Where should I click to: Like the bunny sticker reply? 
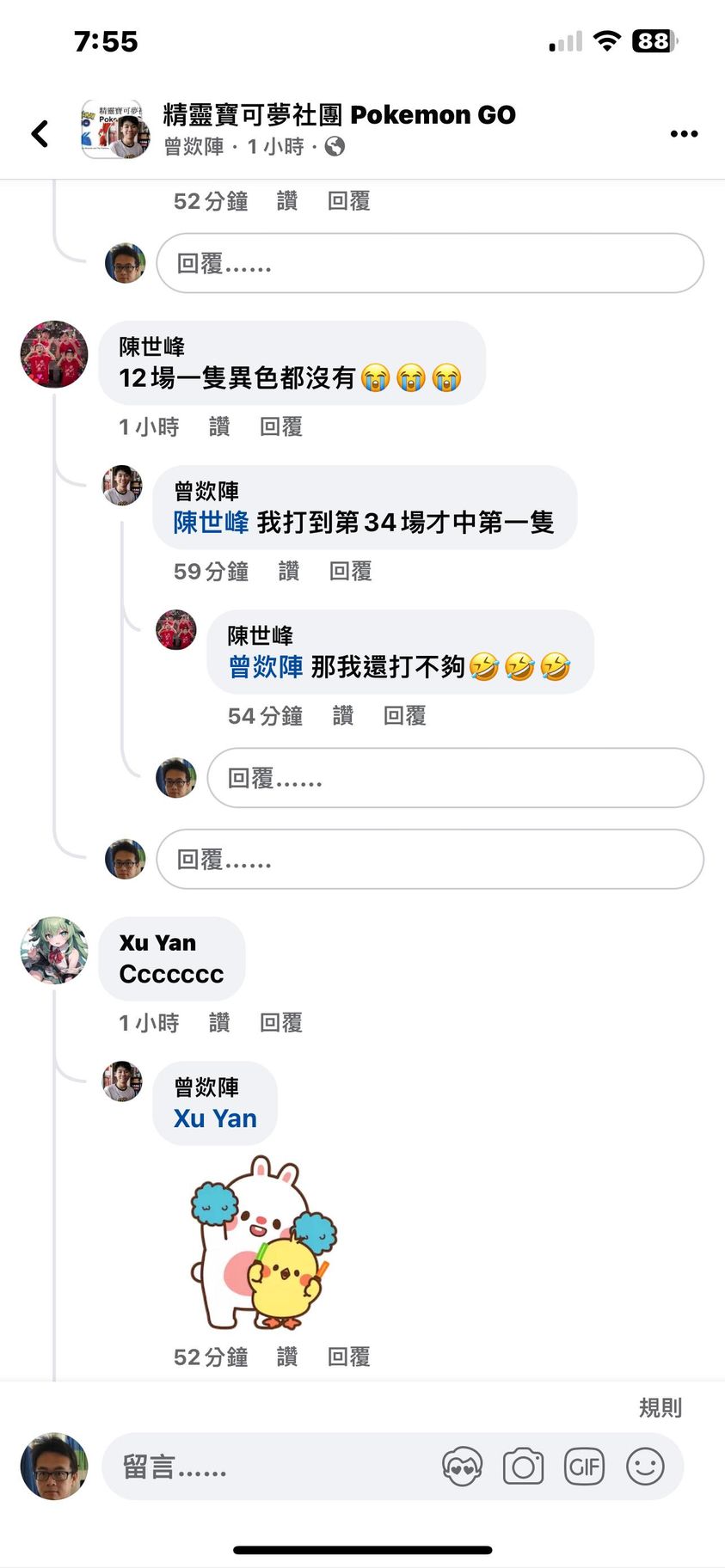[x=287, y=1357]
